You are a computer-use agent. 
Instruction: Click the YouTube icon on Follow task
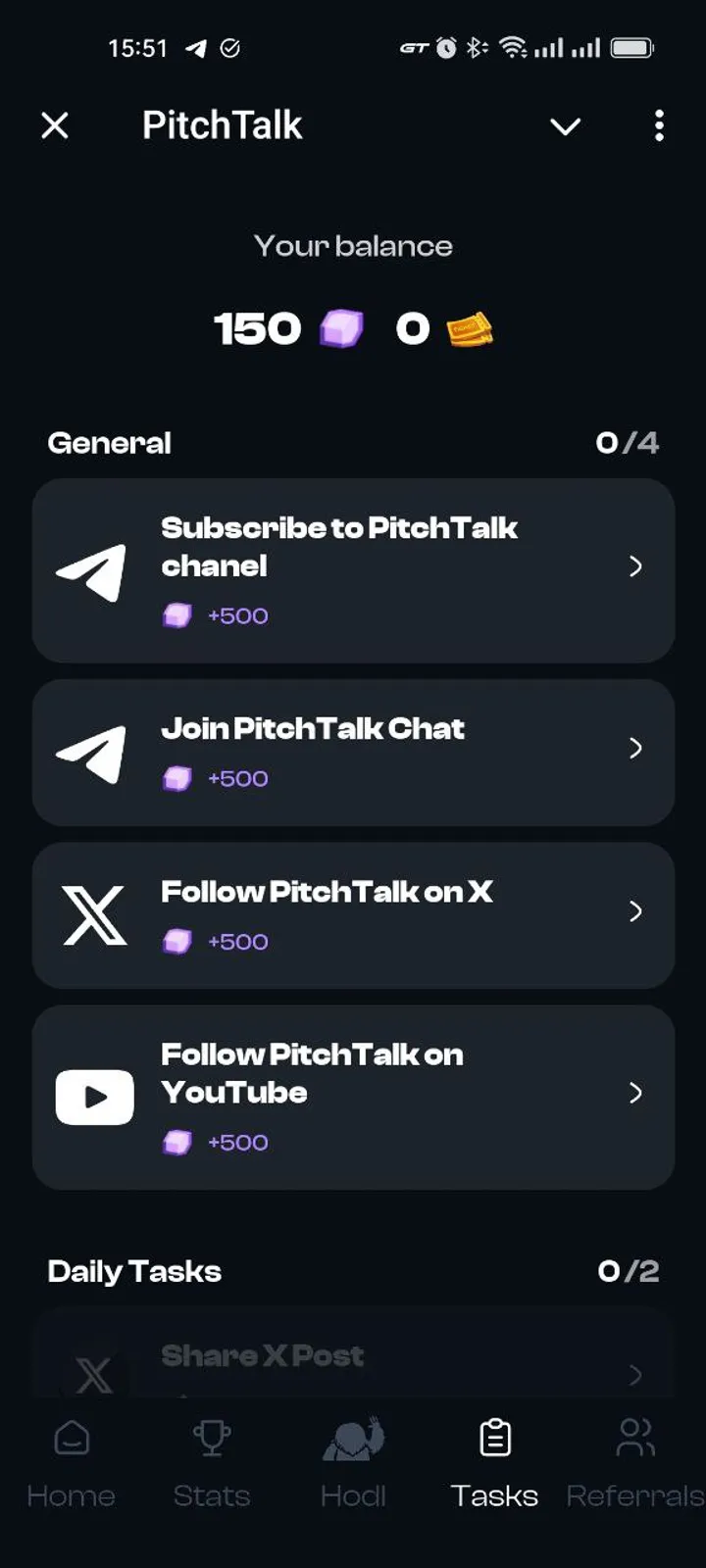(x=93, y=1097)
